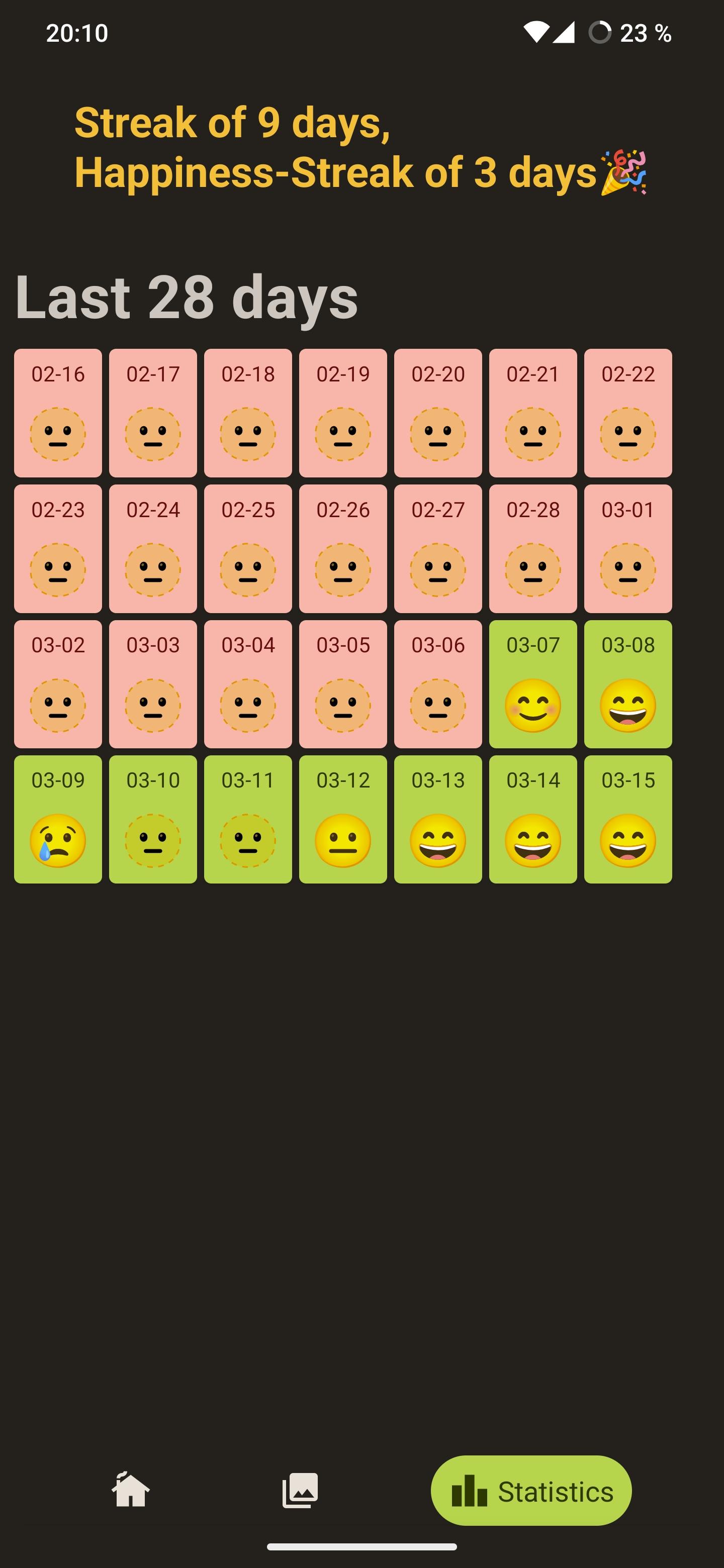Screen dimensions: 724x1568
Task: Go to the home tab
Action: point(130,1490)
